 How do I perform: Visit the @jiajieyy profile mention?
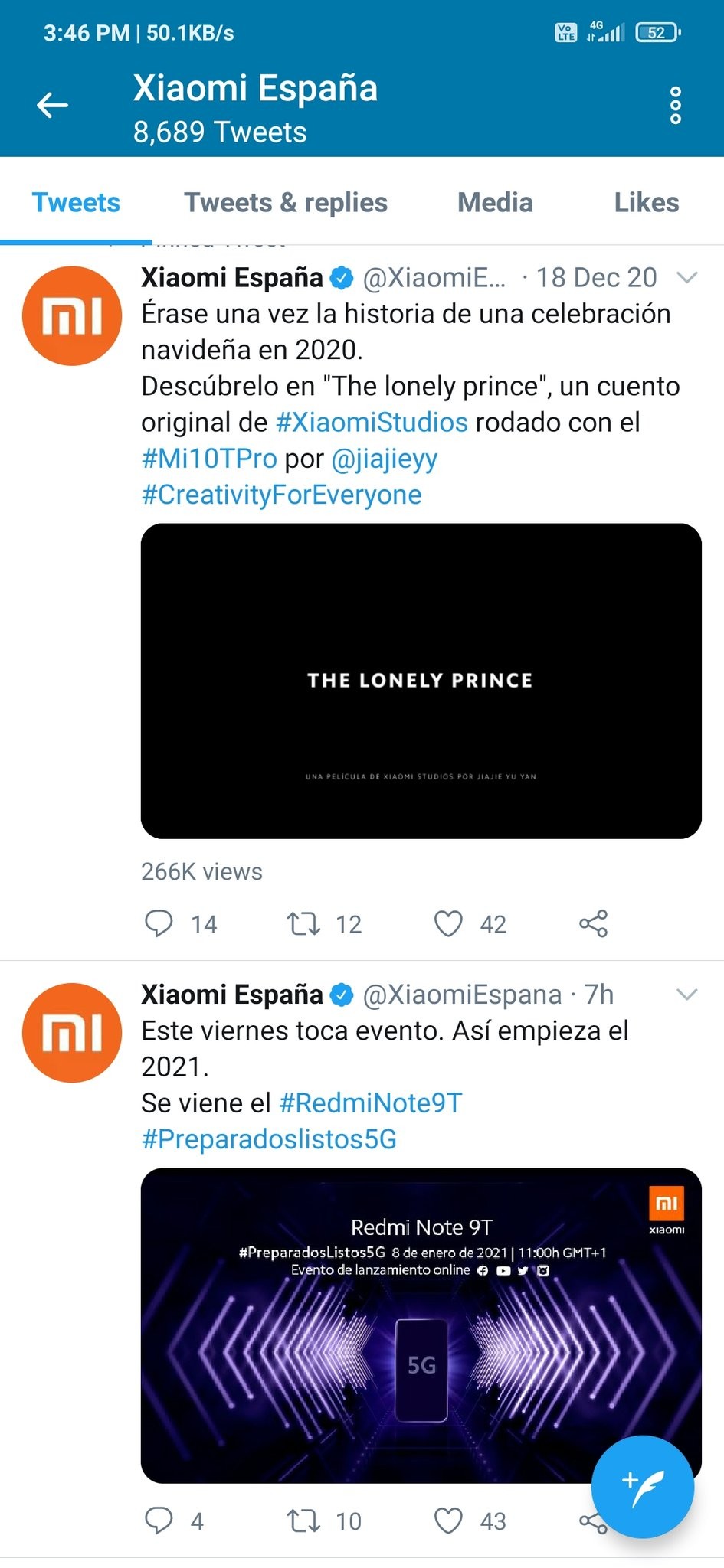tap(384, 459)
